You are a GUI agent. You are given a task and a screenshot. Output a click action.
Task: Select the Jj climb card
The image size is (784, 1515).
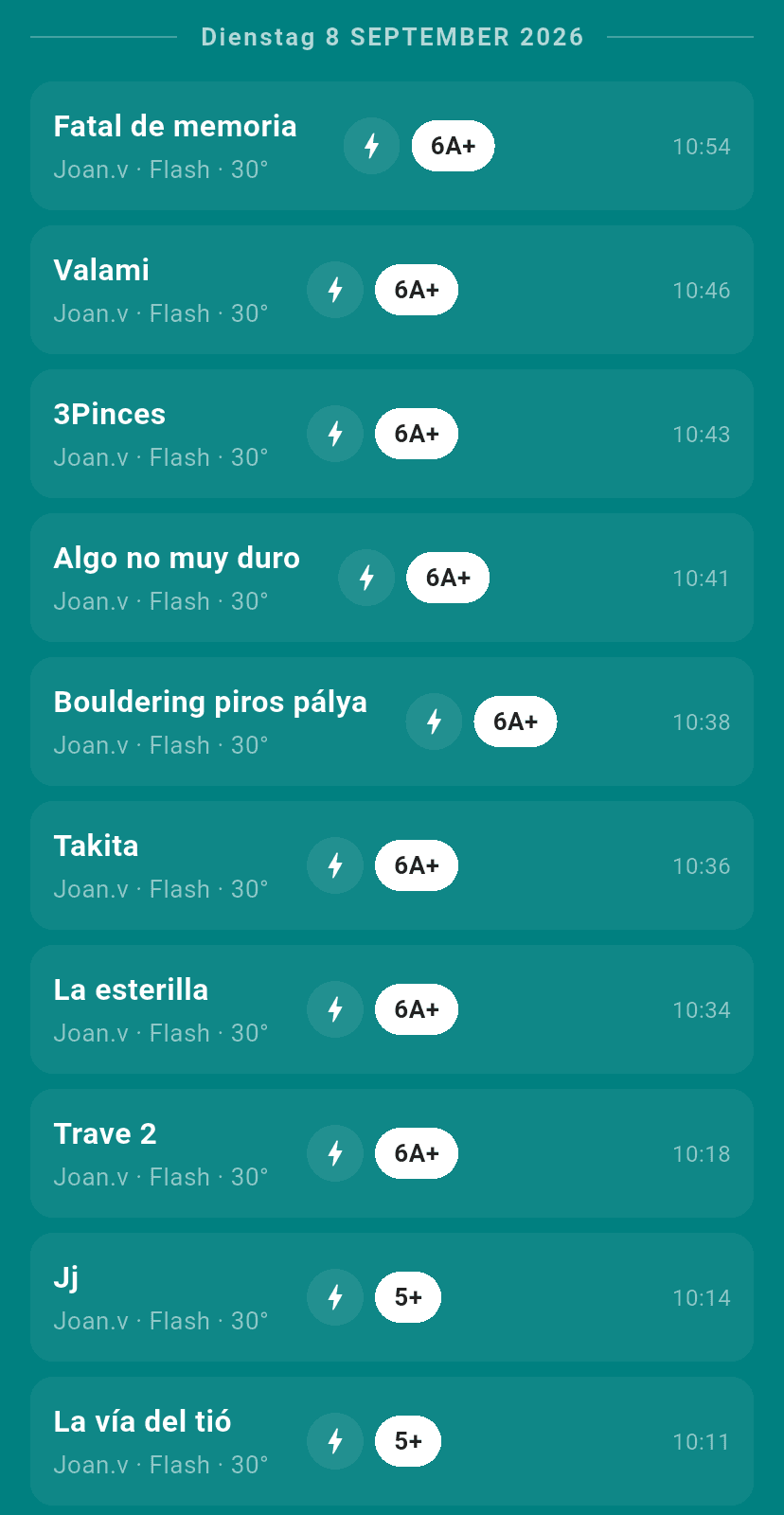point(392,1297)
